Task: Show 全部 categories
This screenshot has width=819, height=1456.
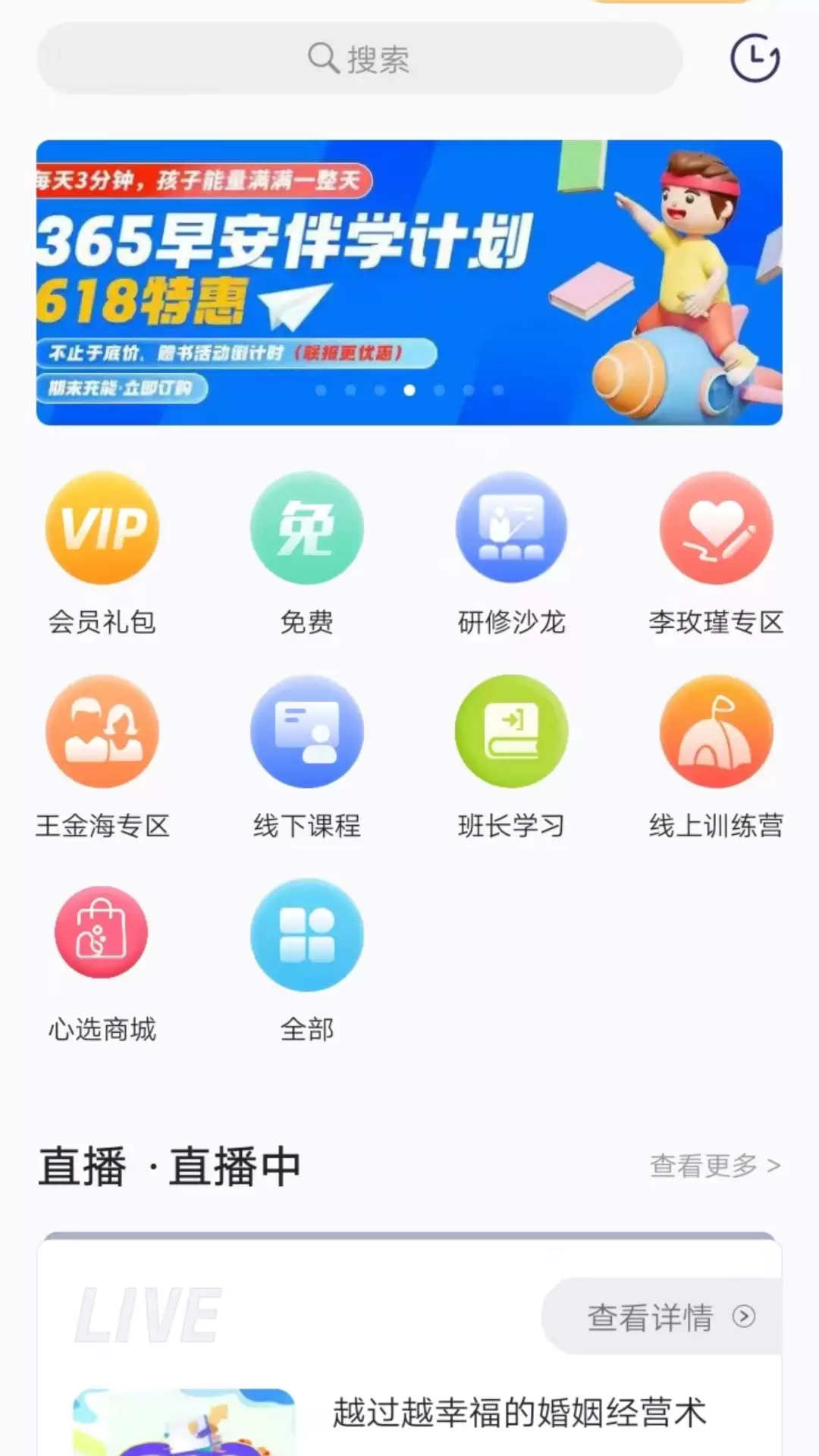Action: (x=307, y=962)
